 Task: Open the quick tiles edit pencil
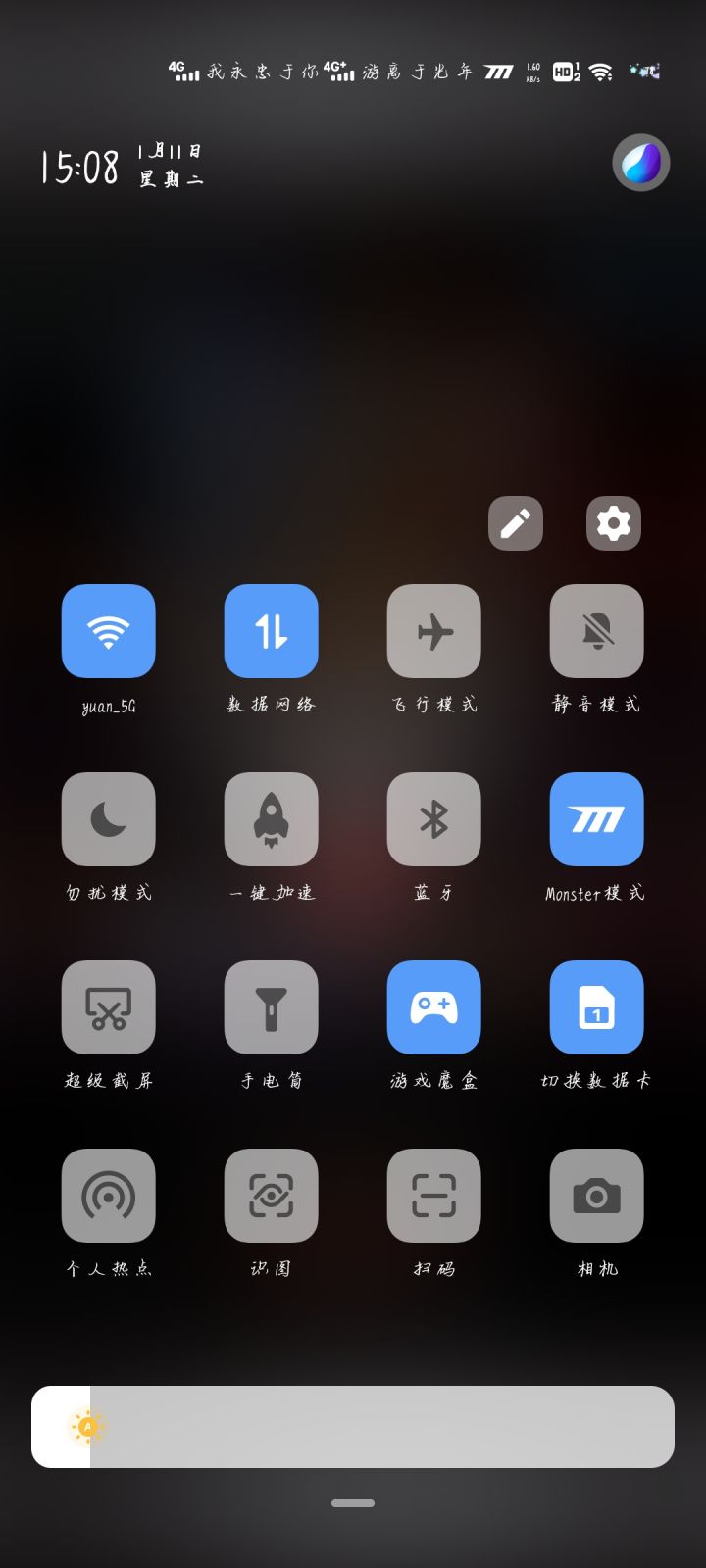point(515,523)
